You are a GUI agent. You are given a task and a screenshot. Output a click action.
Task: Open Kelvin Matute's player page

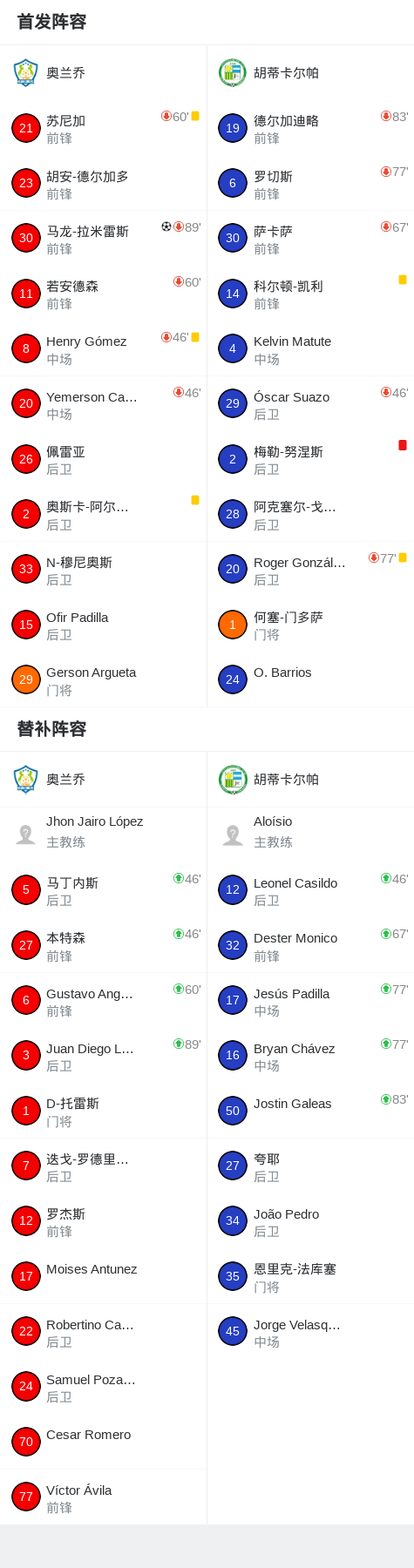(310, 349)
